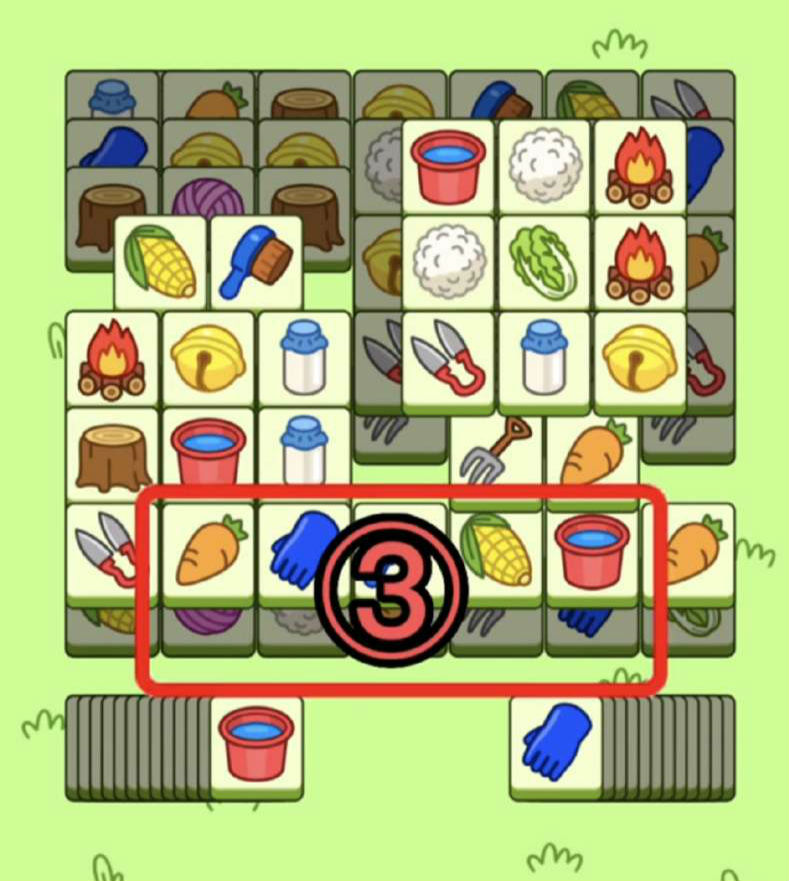Tap the blue scrub brush tile
This screenshot has width=789, height=881.
tap(254, 262)
